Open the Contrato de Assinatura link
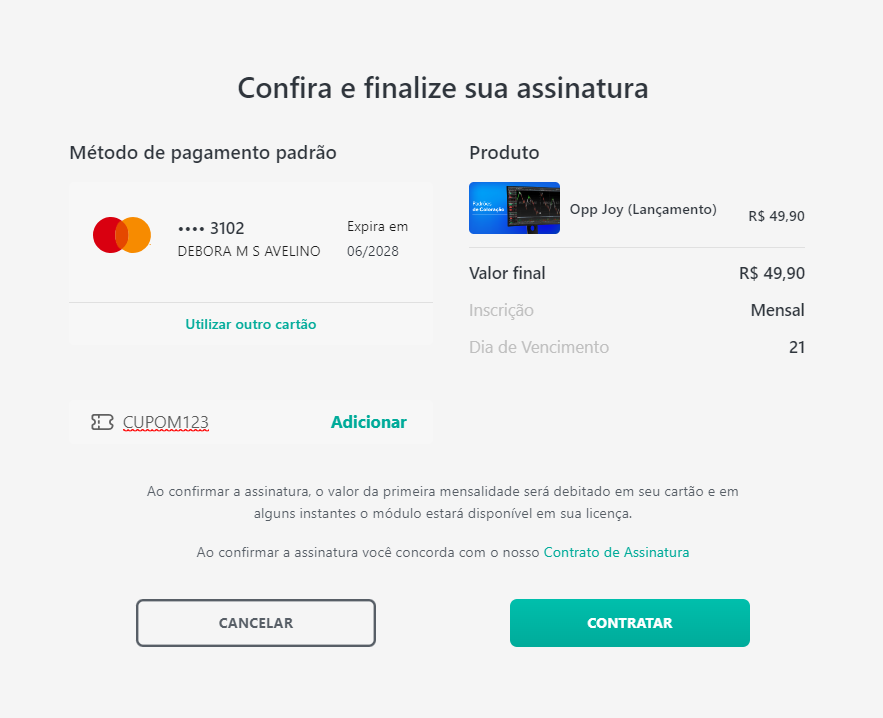883x718 pixels. point(616,552)
